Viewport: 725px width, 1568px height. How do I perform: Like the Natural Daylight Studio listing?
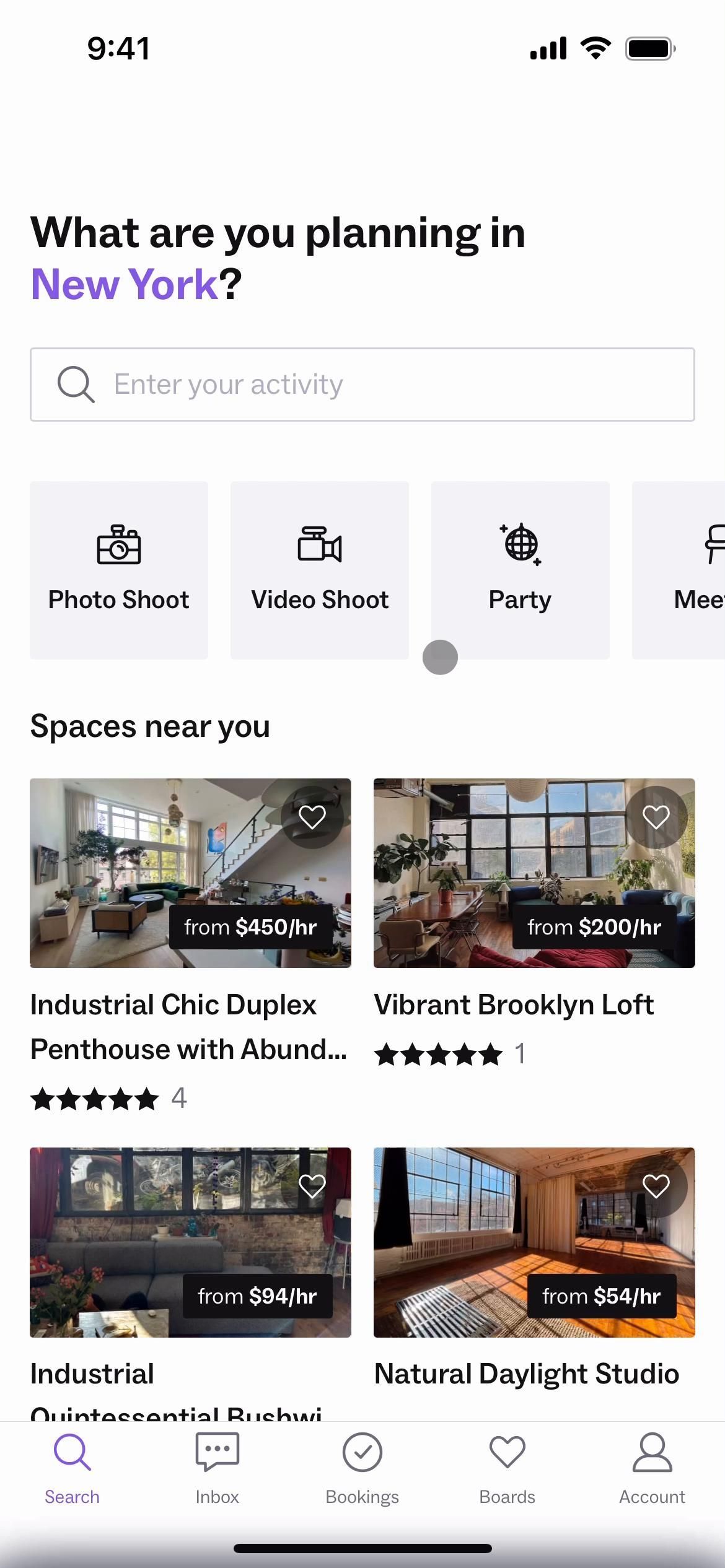click(656, 1186)
